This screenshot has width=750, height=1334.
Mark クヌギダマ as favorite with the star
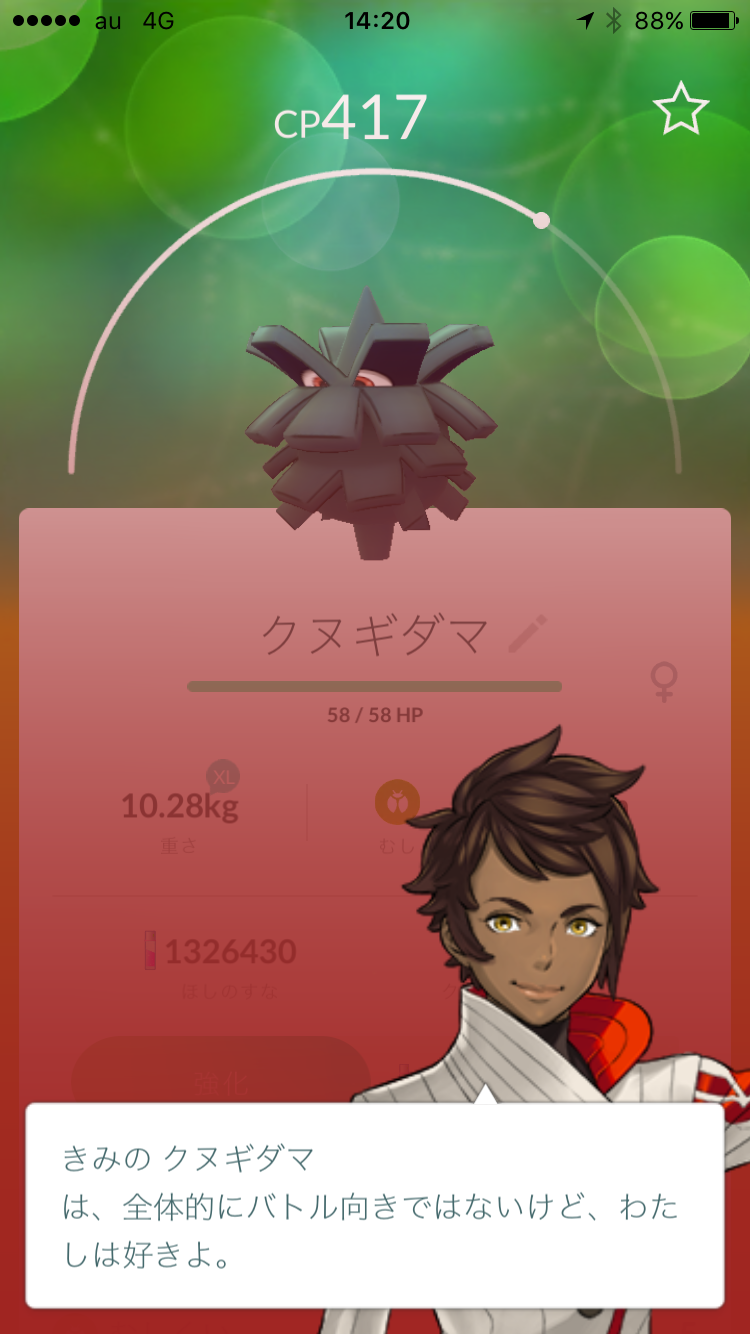coord(681,110)
